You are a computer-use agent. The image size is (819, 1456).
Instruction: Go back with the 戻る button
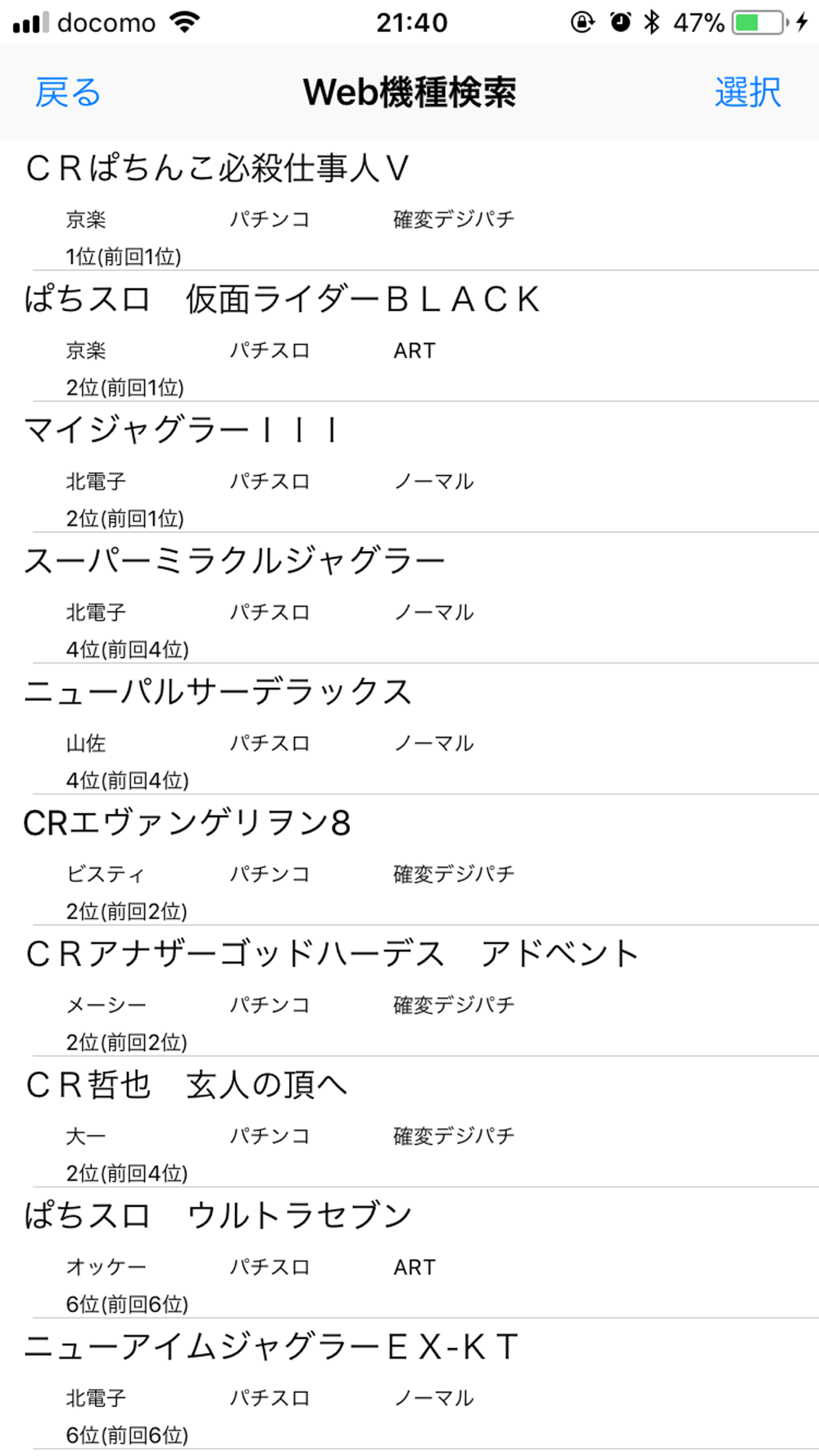68,93
